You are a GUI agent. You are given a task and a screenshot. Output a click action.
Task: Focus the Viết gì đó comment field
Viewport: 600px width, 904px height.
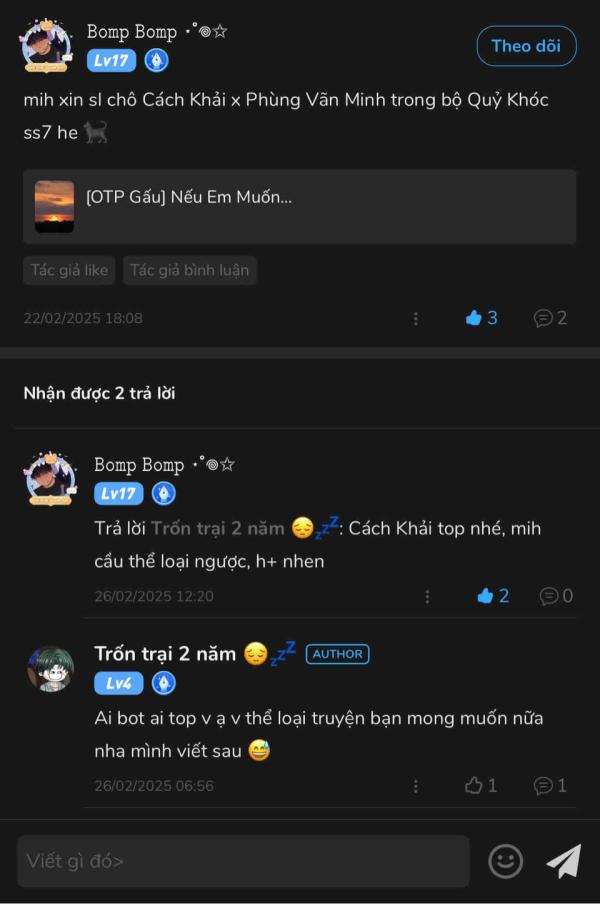click(x=243, y=861)
